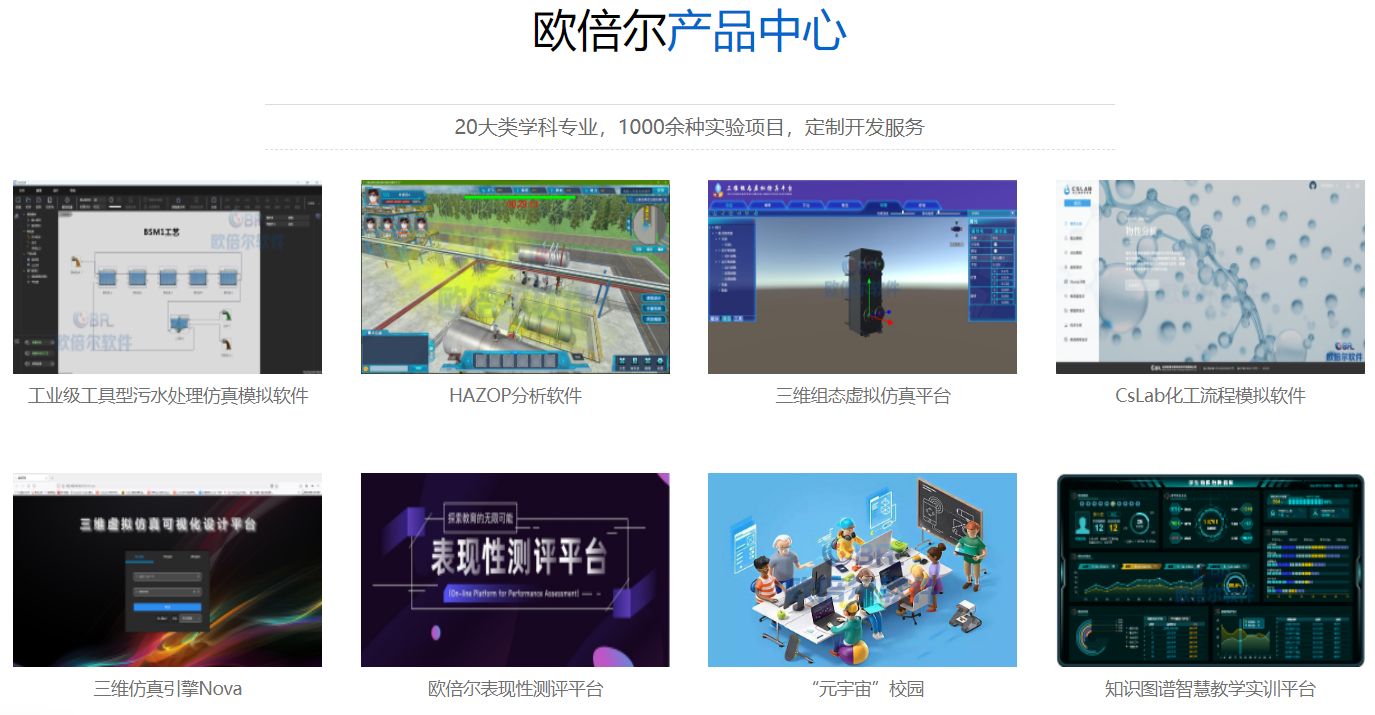Viewport: 1375px width, 715px height.
Task: View the 欧倍尔表现性测评平台 product
Action: pyautogui.click(x=515, y=570)
